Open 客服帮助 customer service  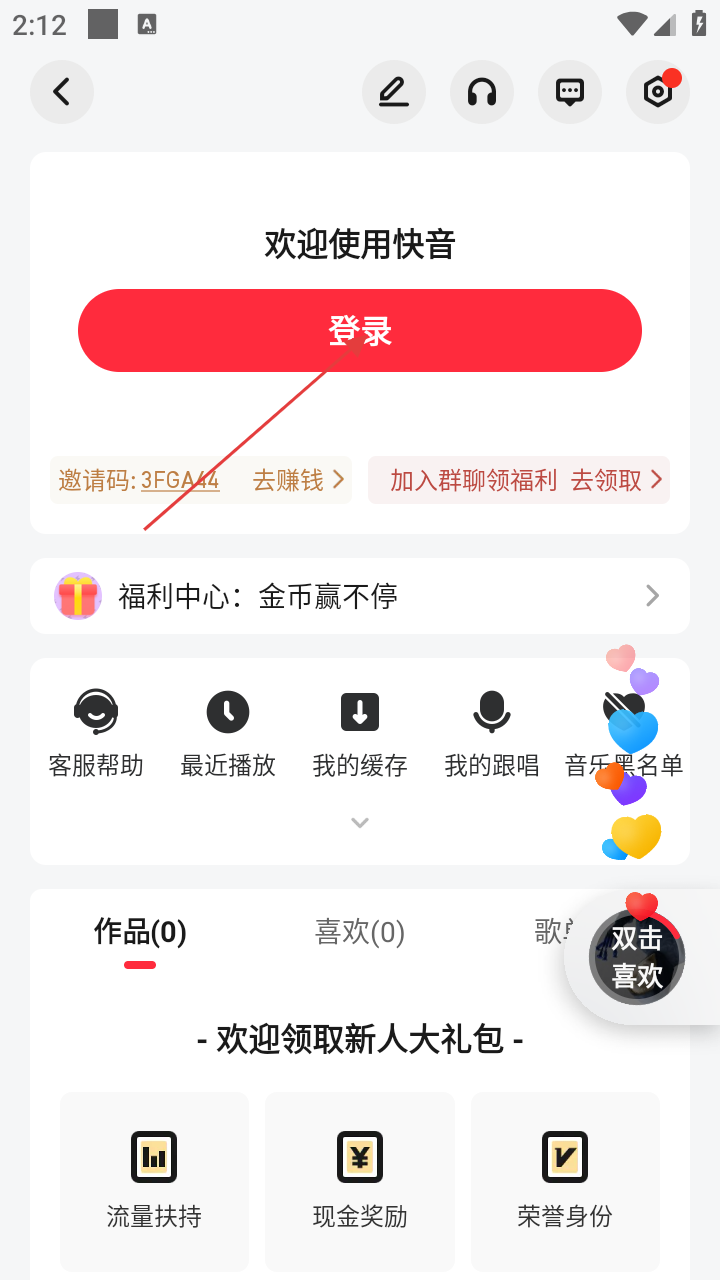pos(96,735)
